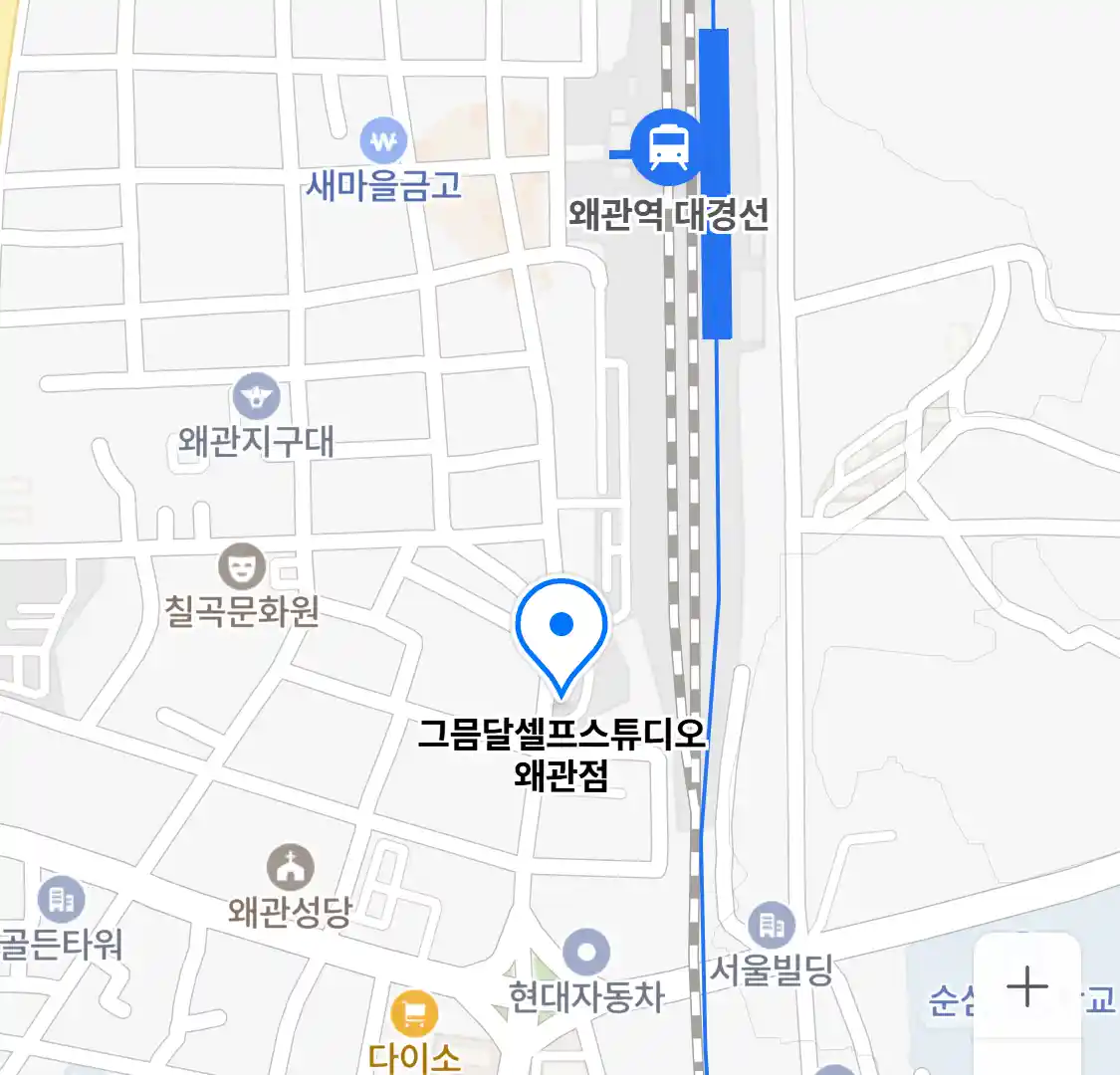Open the 골든타워 building marker

click(x=62, y=901)
